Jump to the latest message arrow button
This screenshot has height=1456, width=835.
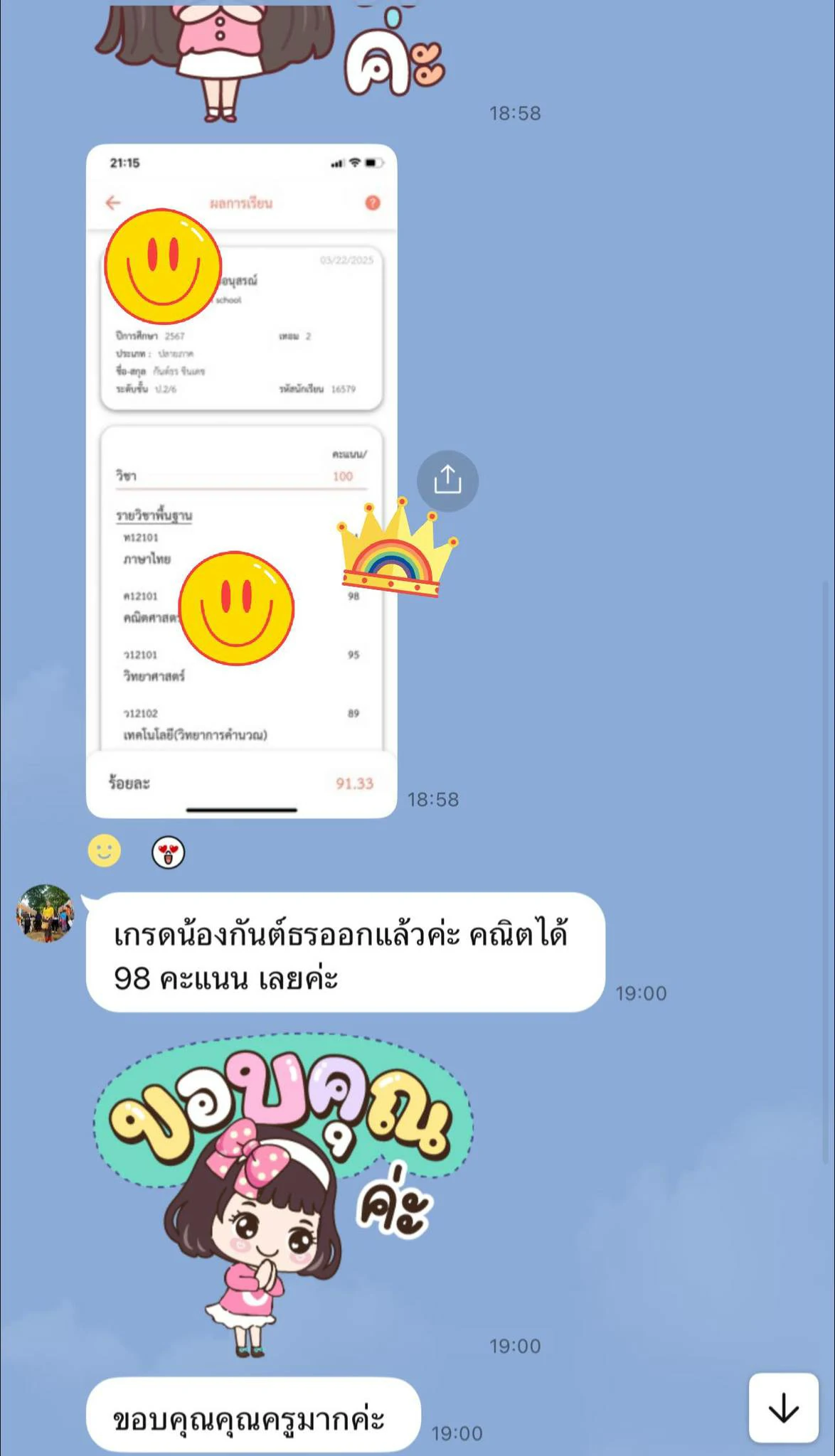coord(783,1408)
